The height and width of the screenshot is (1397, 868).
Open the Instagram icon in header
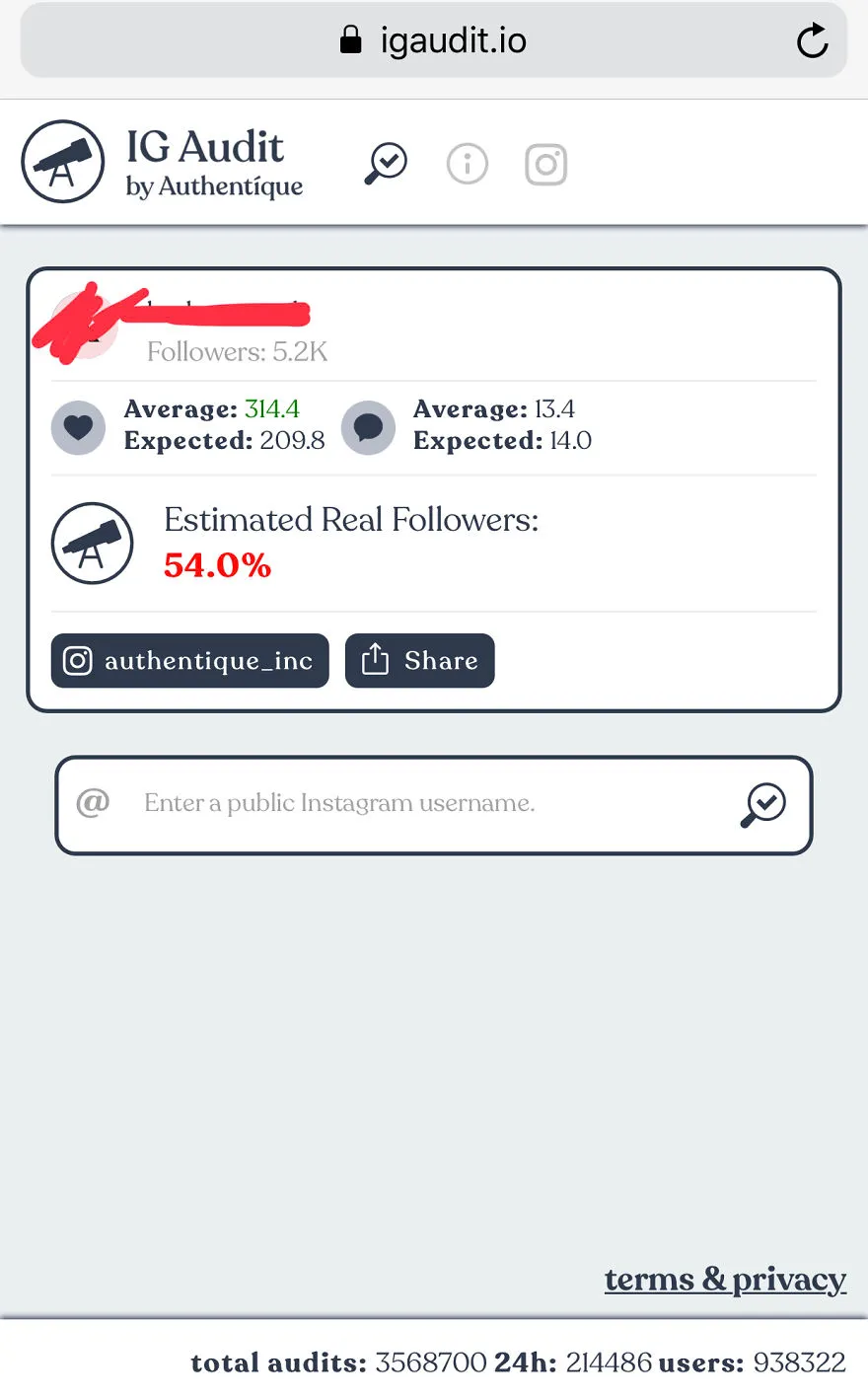point(545,164)
